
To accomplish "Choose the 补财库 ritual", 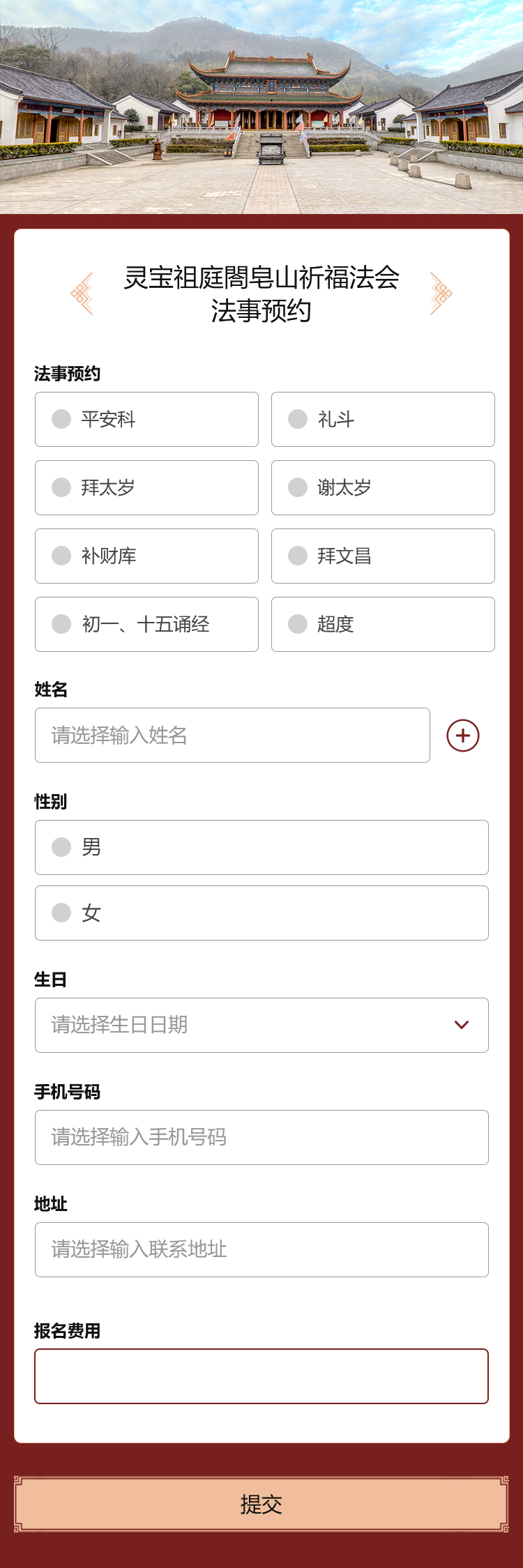I will coord(146,556).
